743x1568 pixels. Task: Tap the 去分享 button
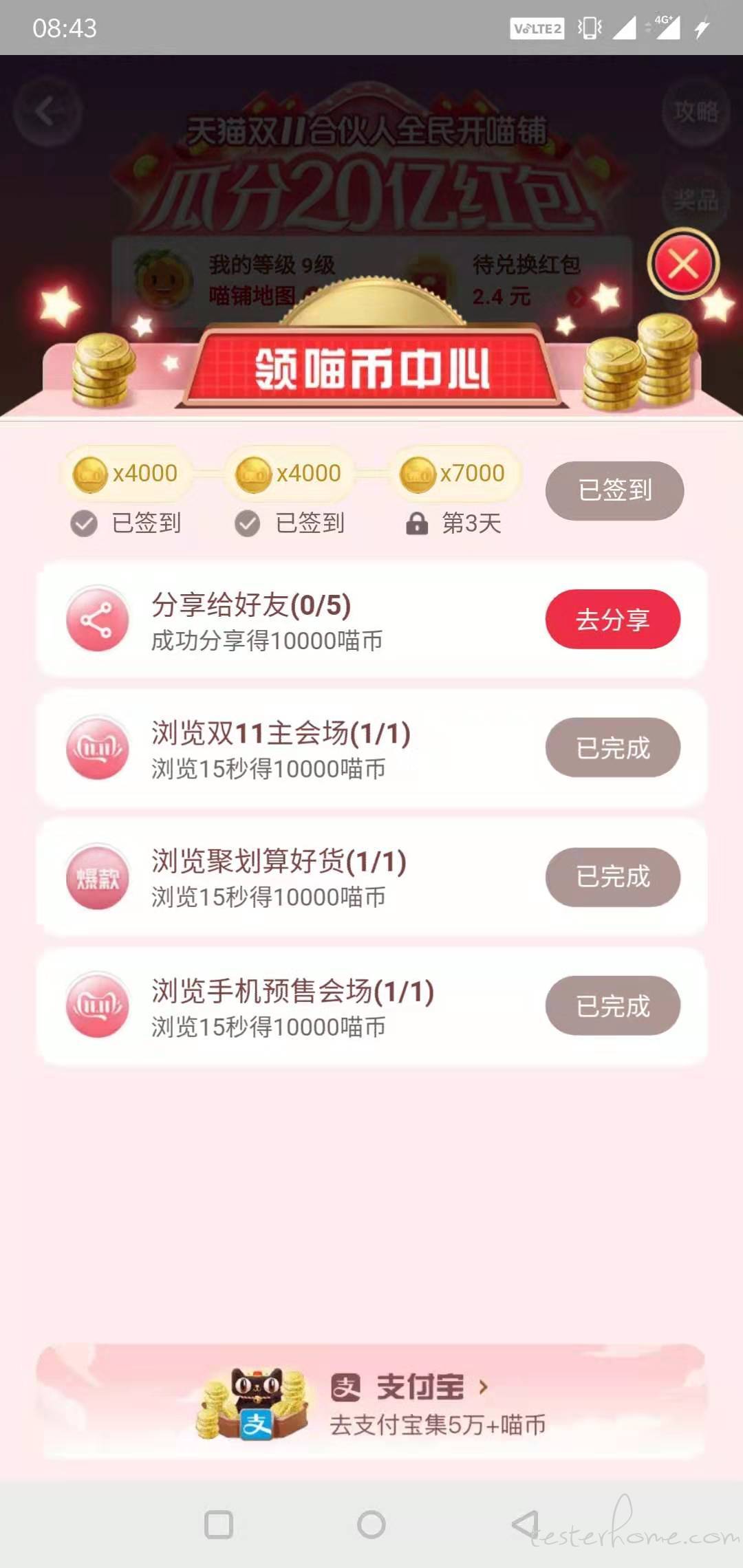click(x=612, y=619)
